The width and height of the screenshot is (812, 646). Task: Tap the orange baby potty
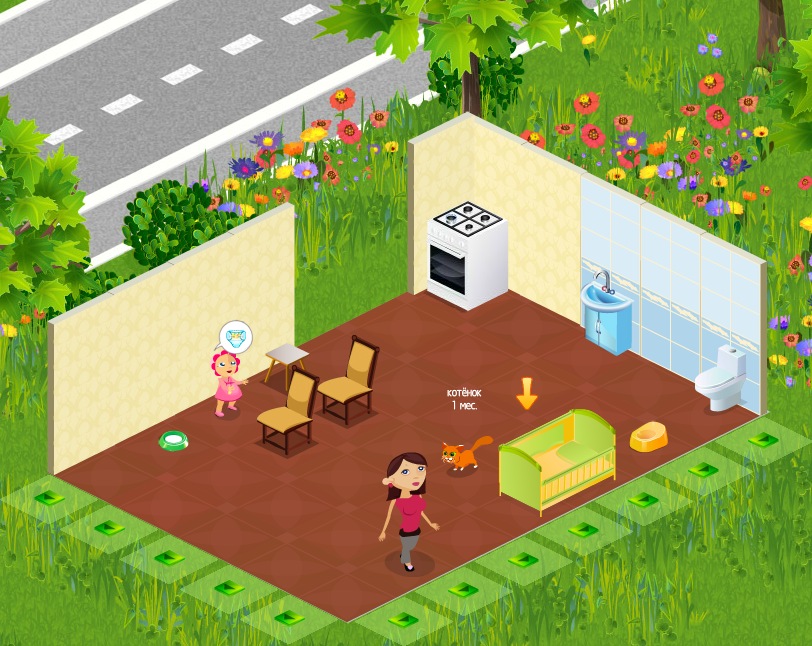pyautogui.click(x=648, y=436)
